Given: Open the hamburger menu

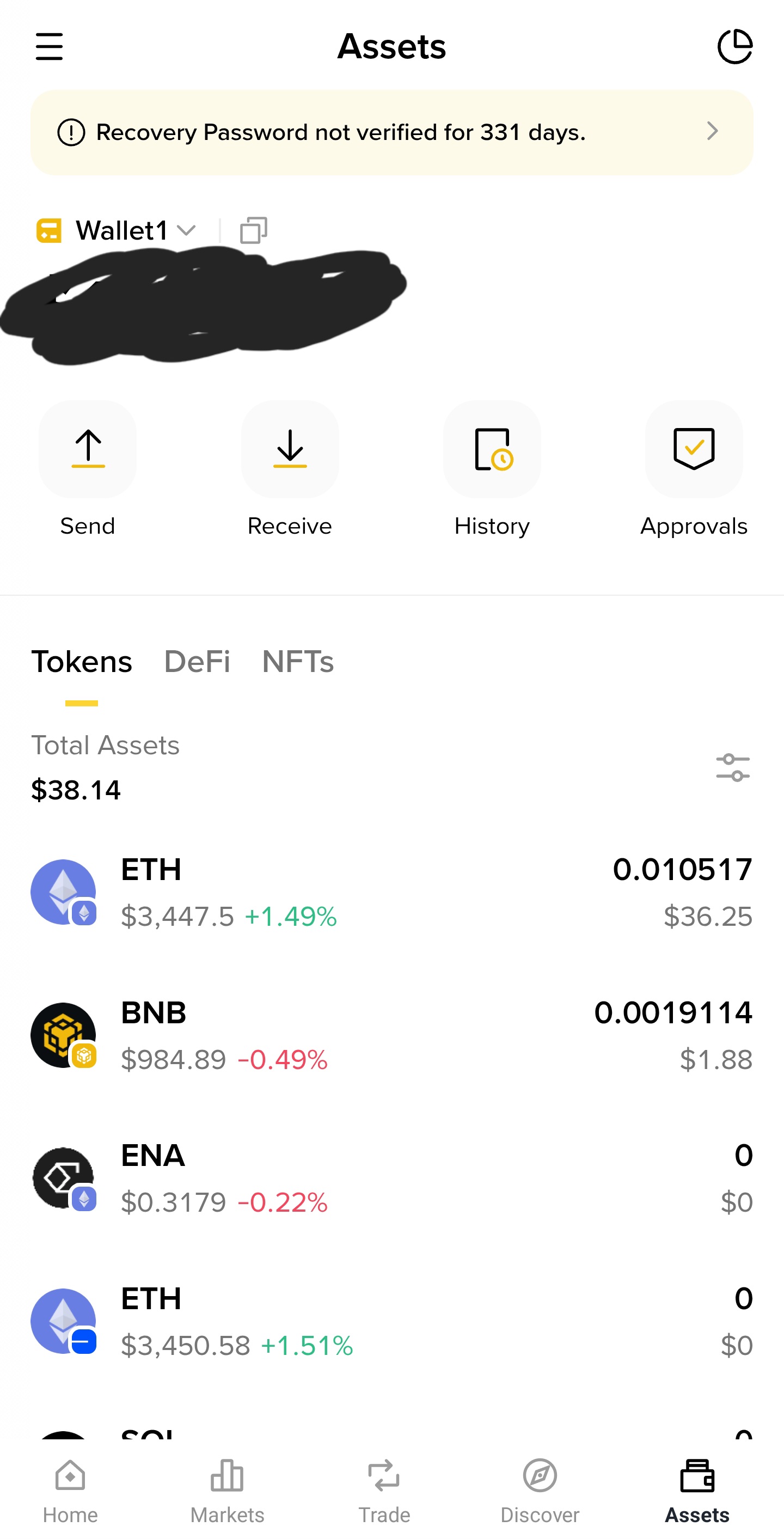Looking at the screenshot, I should (x=49, y=47).
